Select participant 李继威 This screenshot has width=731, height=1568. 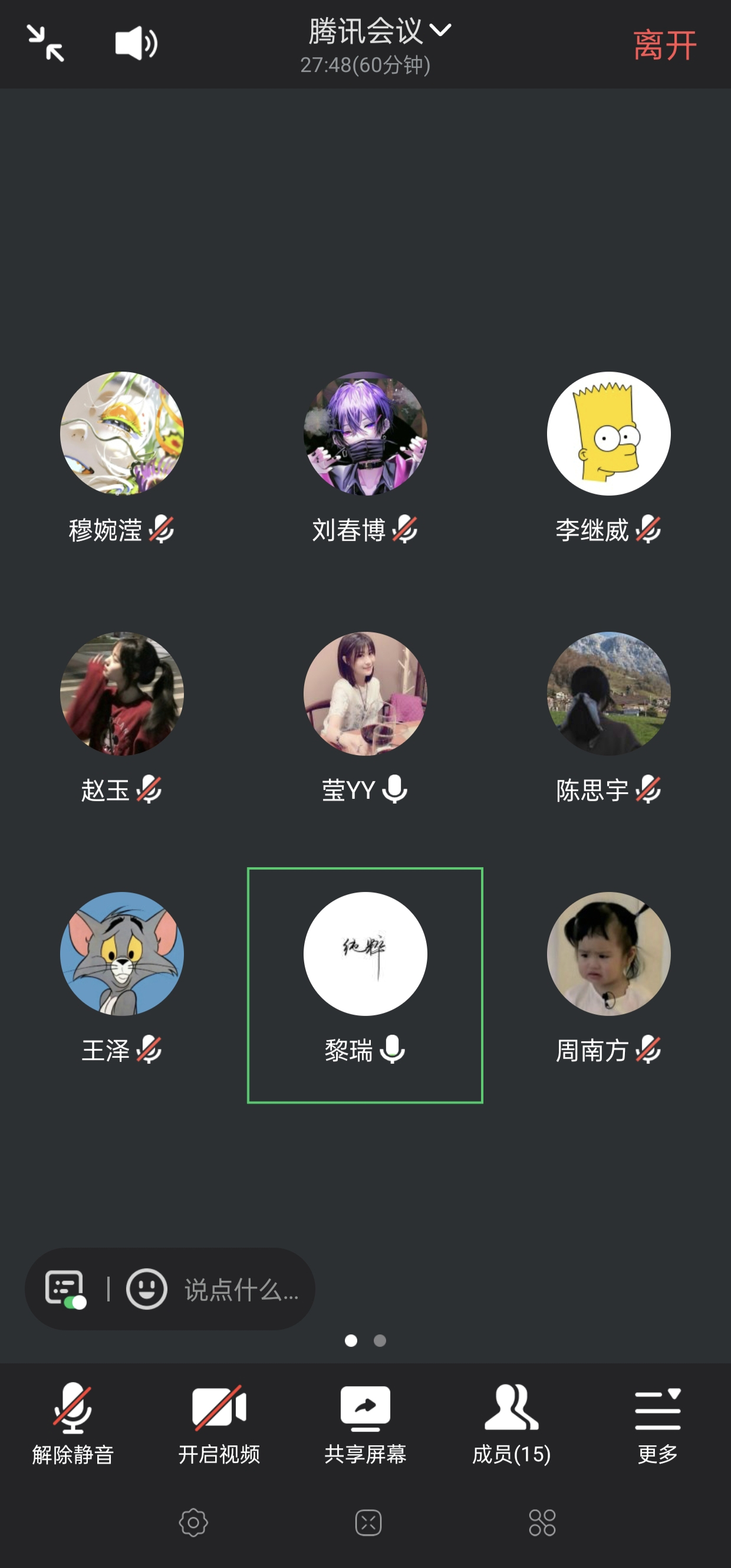pyautogui.click(x=608, y=434)
